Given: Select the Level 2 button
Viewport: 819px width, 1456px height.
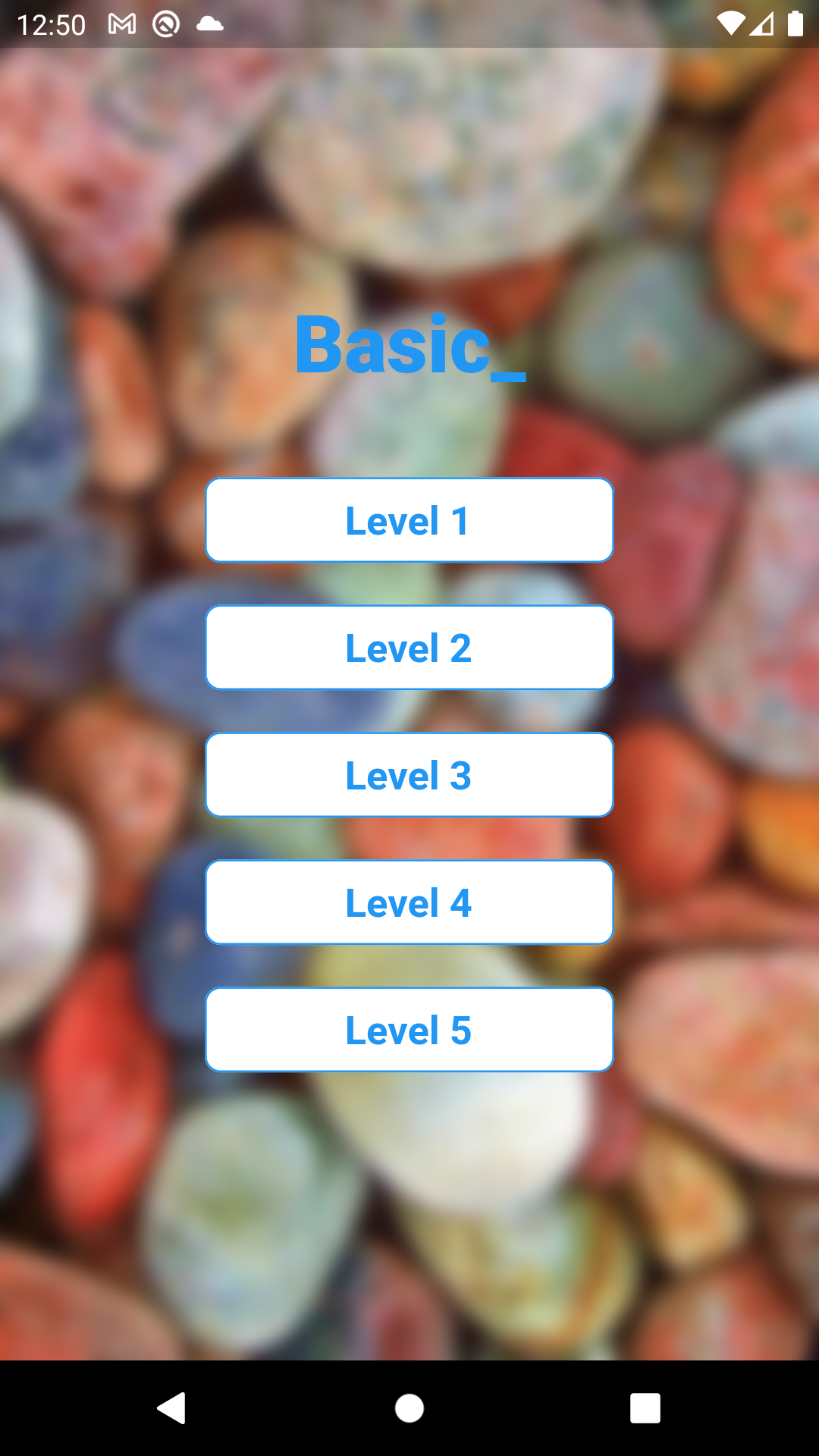Looking at the screenshot, I should point(409,648).
